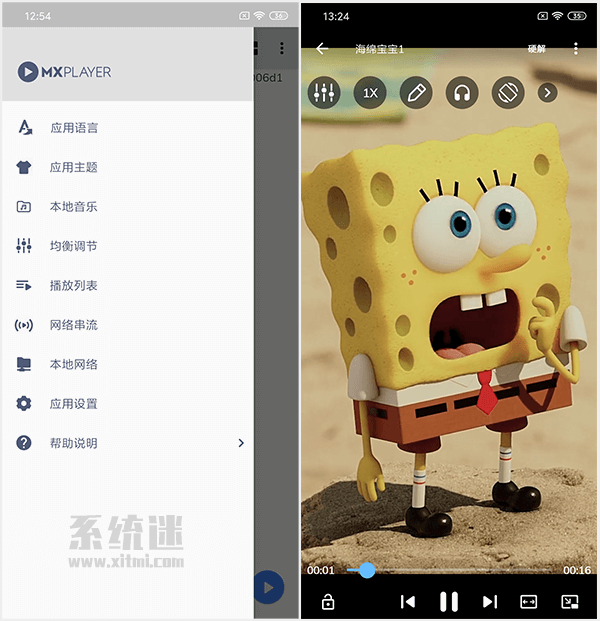Open 应用设置
The height and width of the screenshot is (621, 600).
(x=74, y=404)
